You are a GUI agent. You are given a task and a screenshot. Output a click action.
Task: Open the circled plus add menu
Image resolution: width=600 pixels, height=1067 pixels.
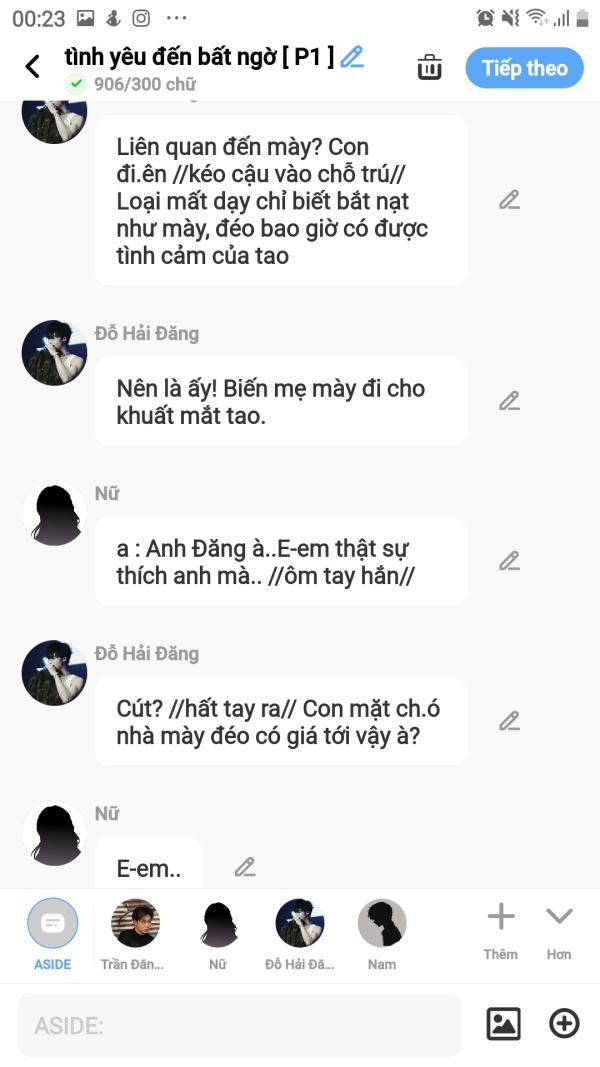564,1024
